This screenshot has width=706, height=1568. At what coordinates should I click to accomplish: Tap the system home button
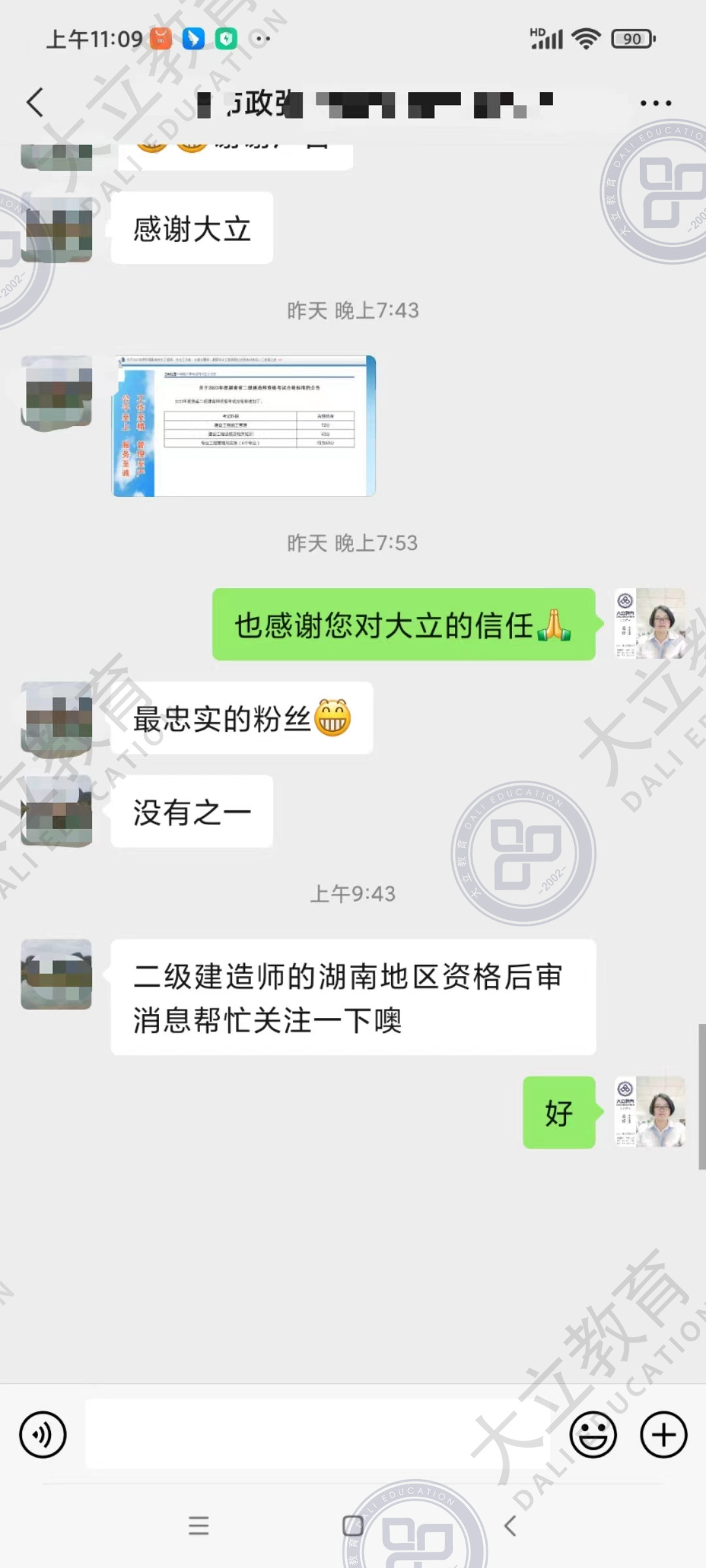tap(353, 1526)
